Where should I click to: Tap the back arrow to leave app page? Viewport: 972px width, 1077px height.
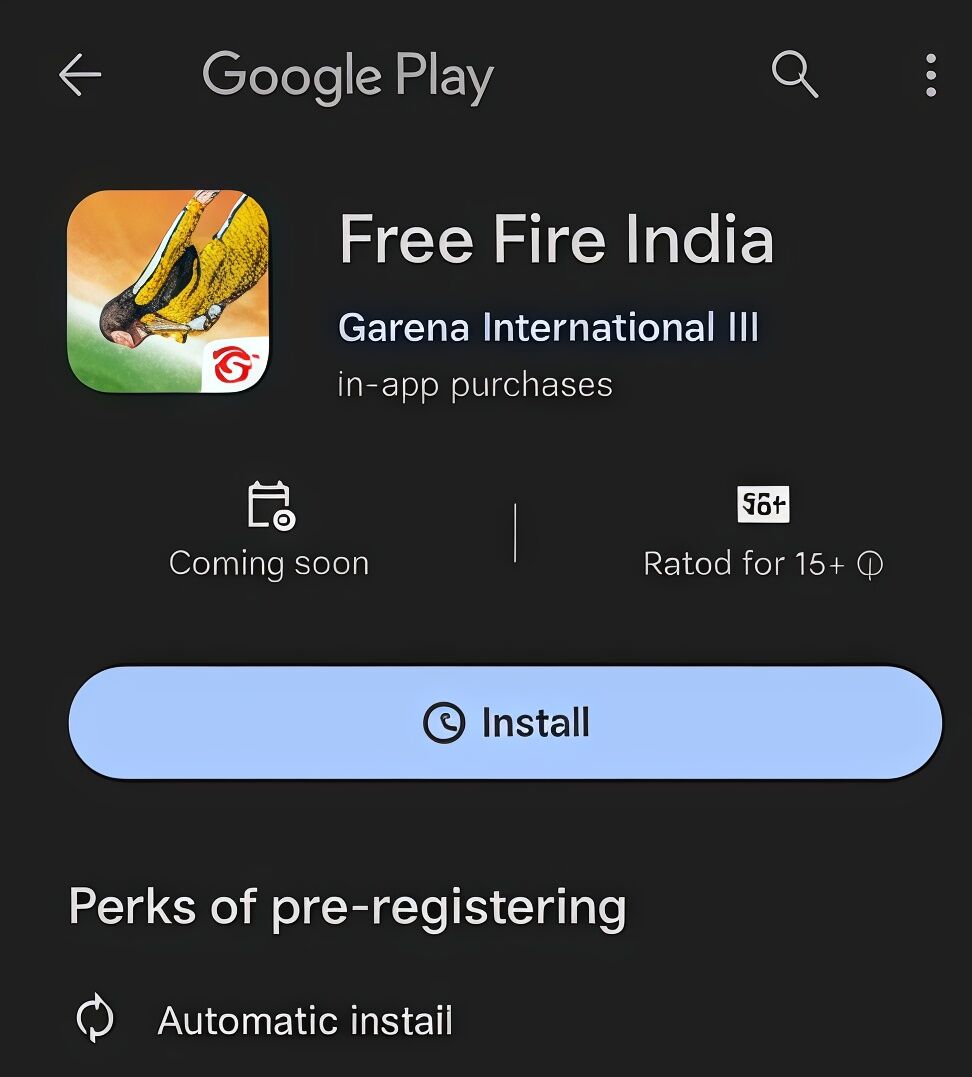(x=79, y=74)
